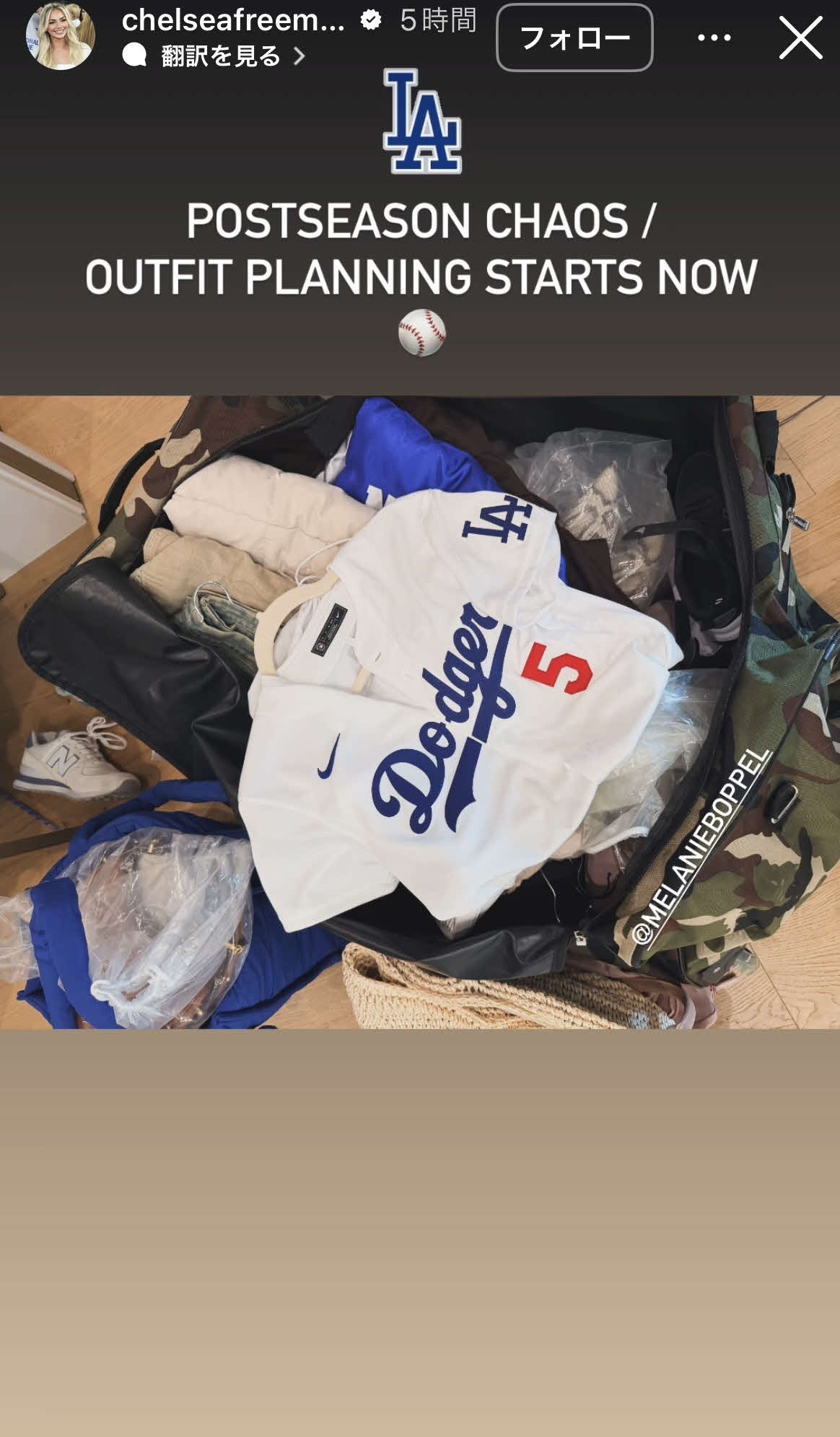This screenshot has height=1437, width=840.
Task: Open the @MELANIEBOPPEL mention tag
Action: [702, 847]
